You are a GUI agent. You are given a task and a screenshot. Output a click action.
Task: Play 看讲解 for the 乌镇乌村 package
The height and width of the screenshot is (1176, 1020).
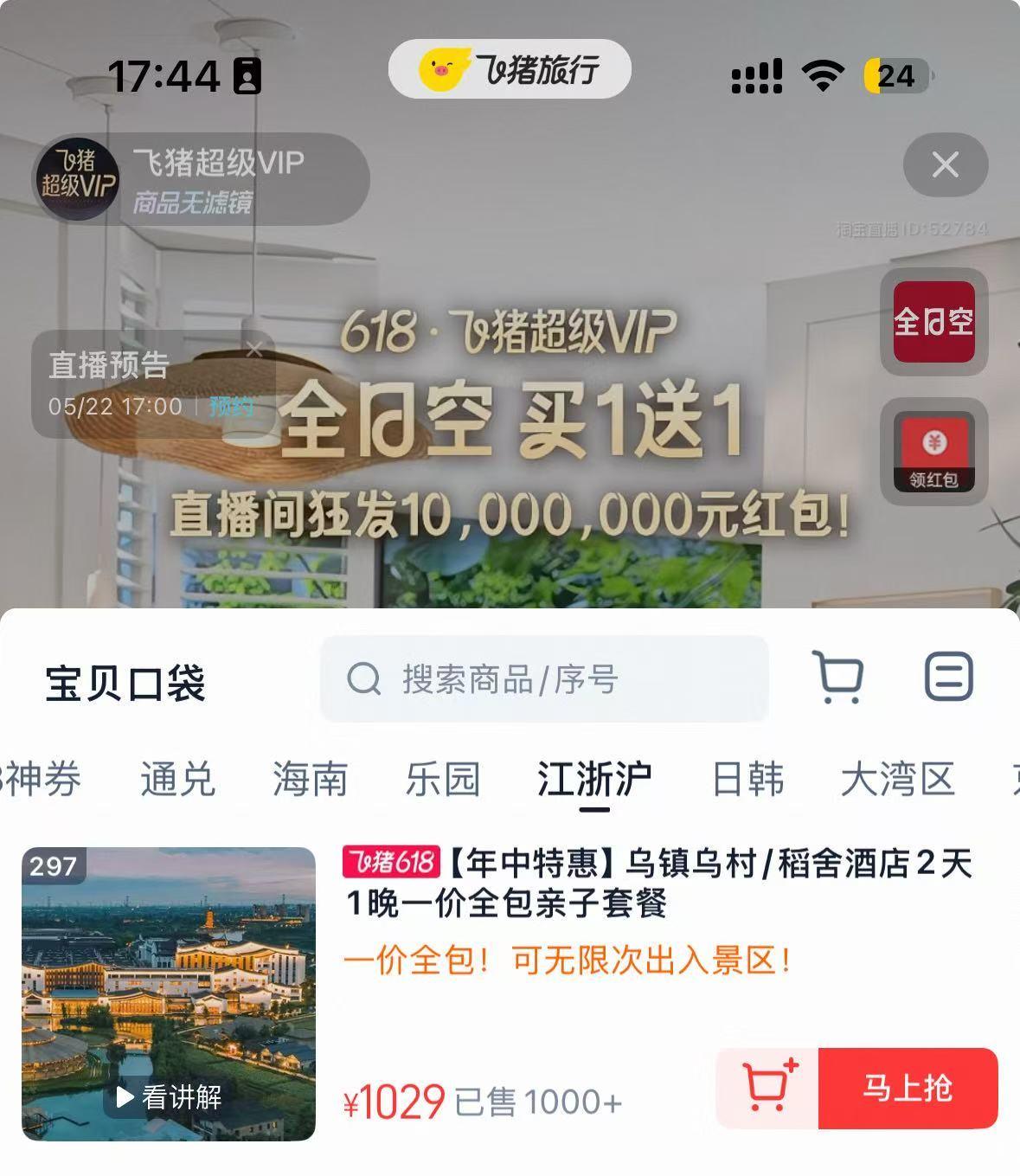[x=170, y=1097]
